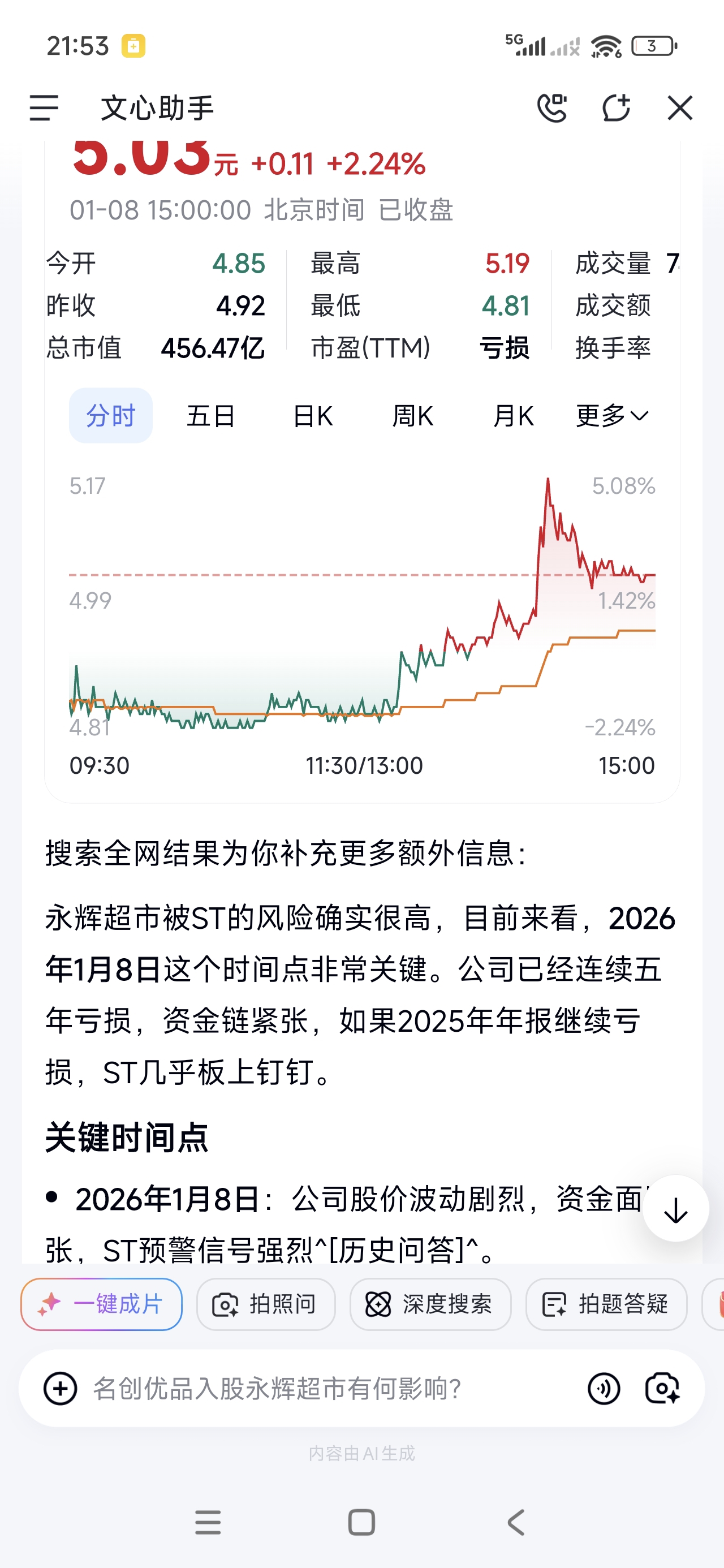724x1568 pixels.
Task: Tap the 一键成片 chip
Action: (x=102, y=1304)
